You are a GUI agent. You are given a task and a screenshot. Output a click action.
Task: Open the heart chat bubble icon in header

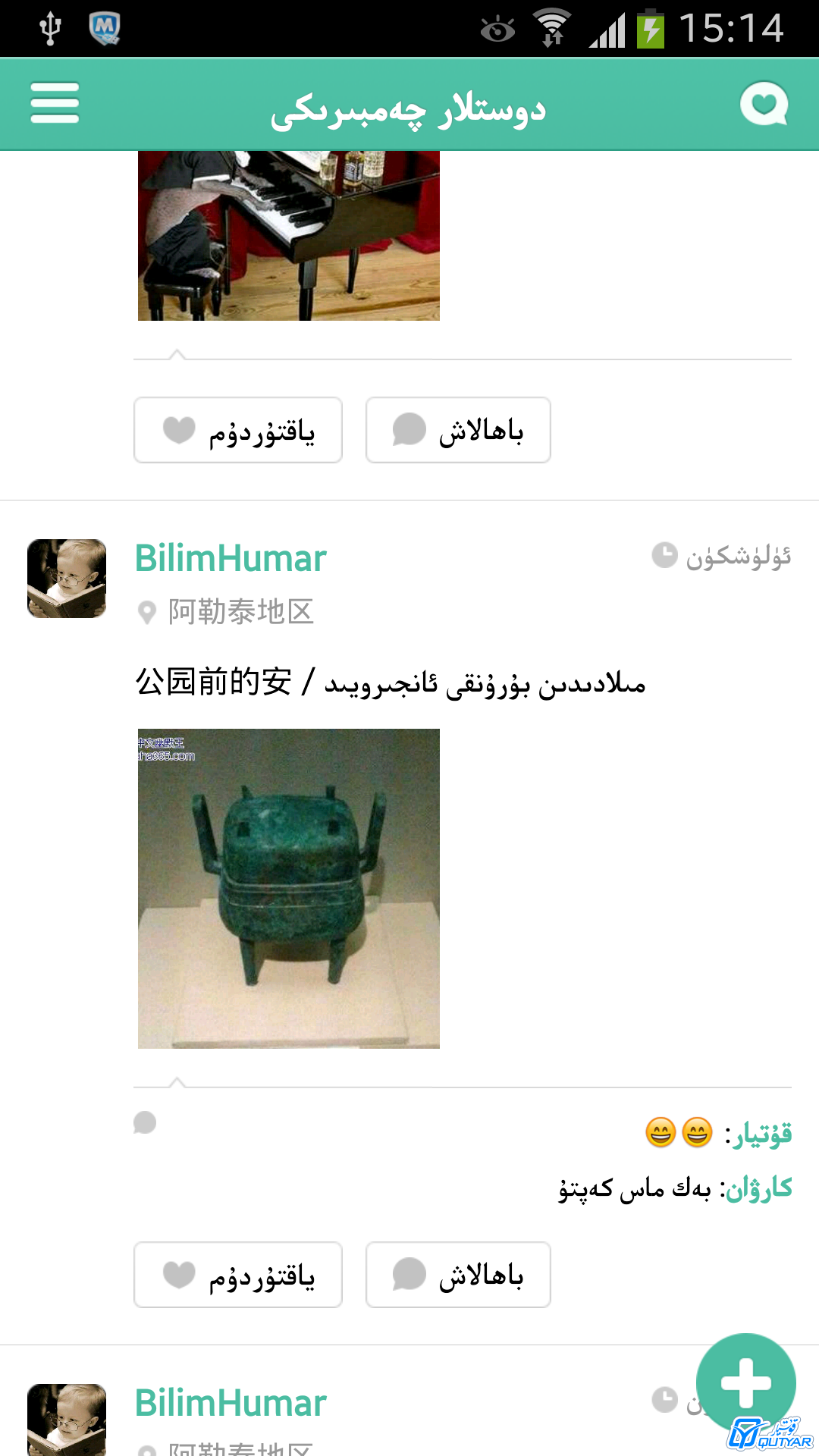point(764,104)
